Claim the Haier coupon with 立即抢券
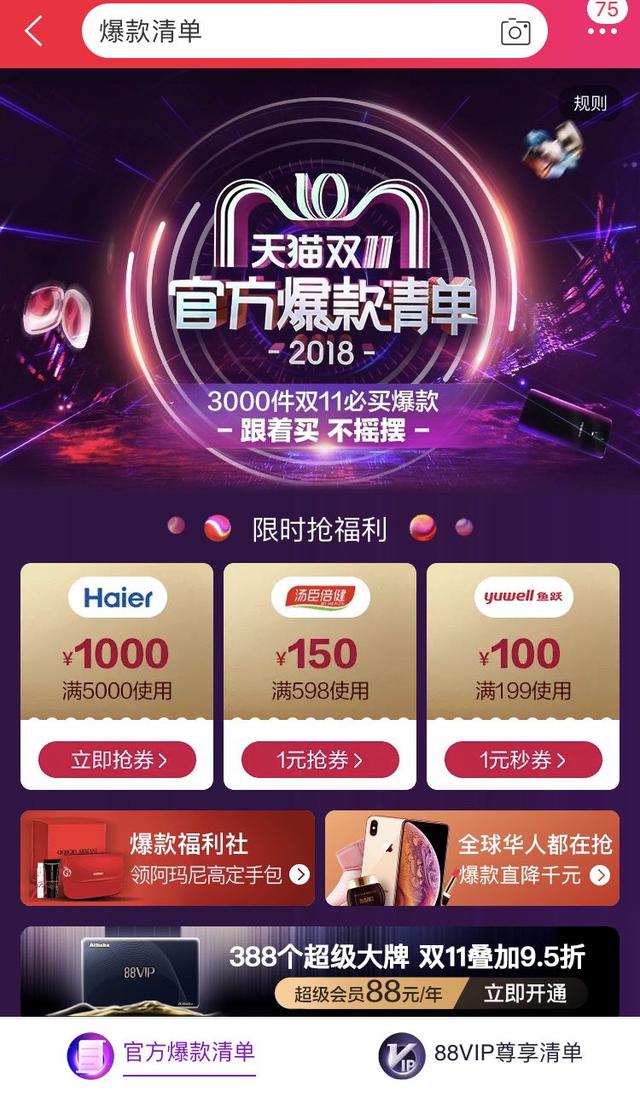The height and width of the screenshot is (1097, 640). click(x=117, y=760)
